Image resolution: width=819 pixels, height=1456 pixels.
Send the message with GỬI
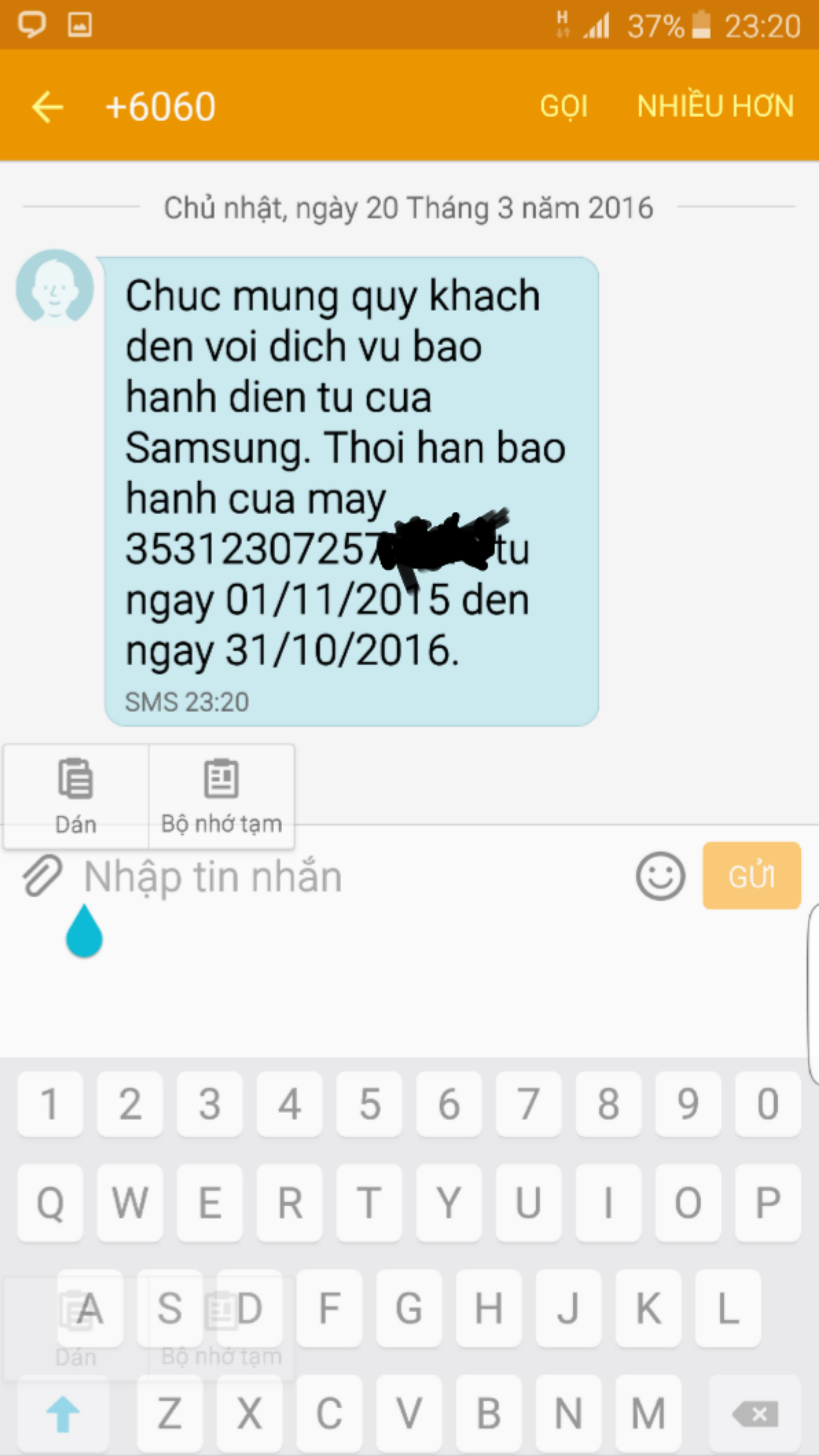coord(751,876)
